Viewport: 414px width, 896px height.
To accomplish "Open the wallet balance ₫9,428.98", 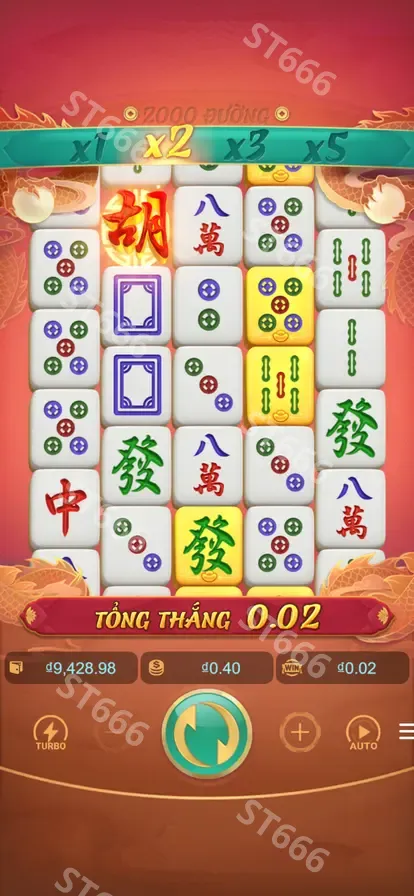I will [71, 668].
